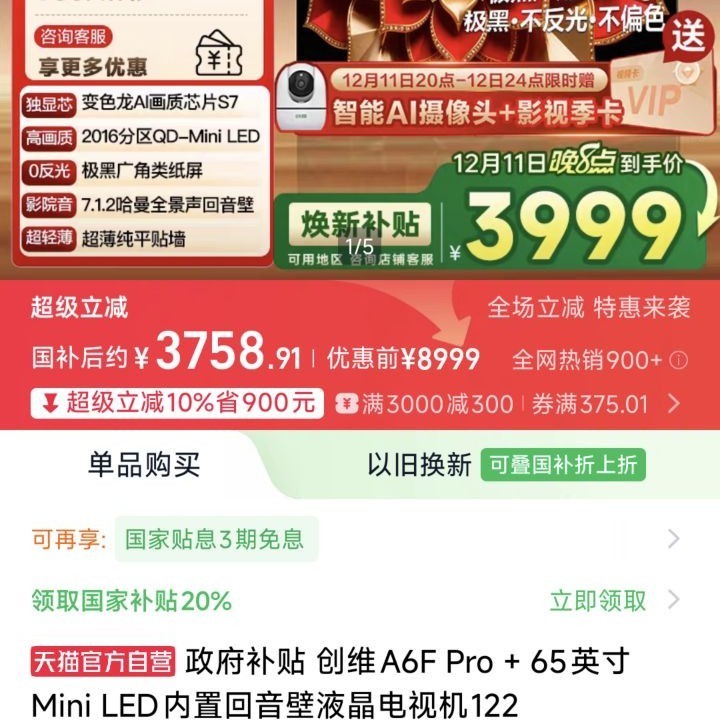720x720 pixels.
Task: Open the 国家贴息3期免息 offer row
Action: tap(215, 539)
